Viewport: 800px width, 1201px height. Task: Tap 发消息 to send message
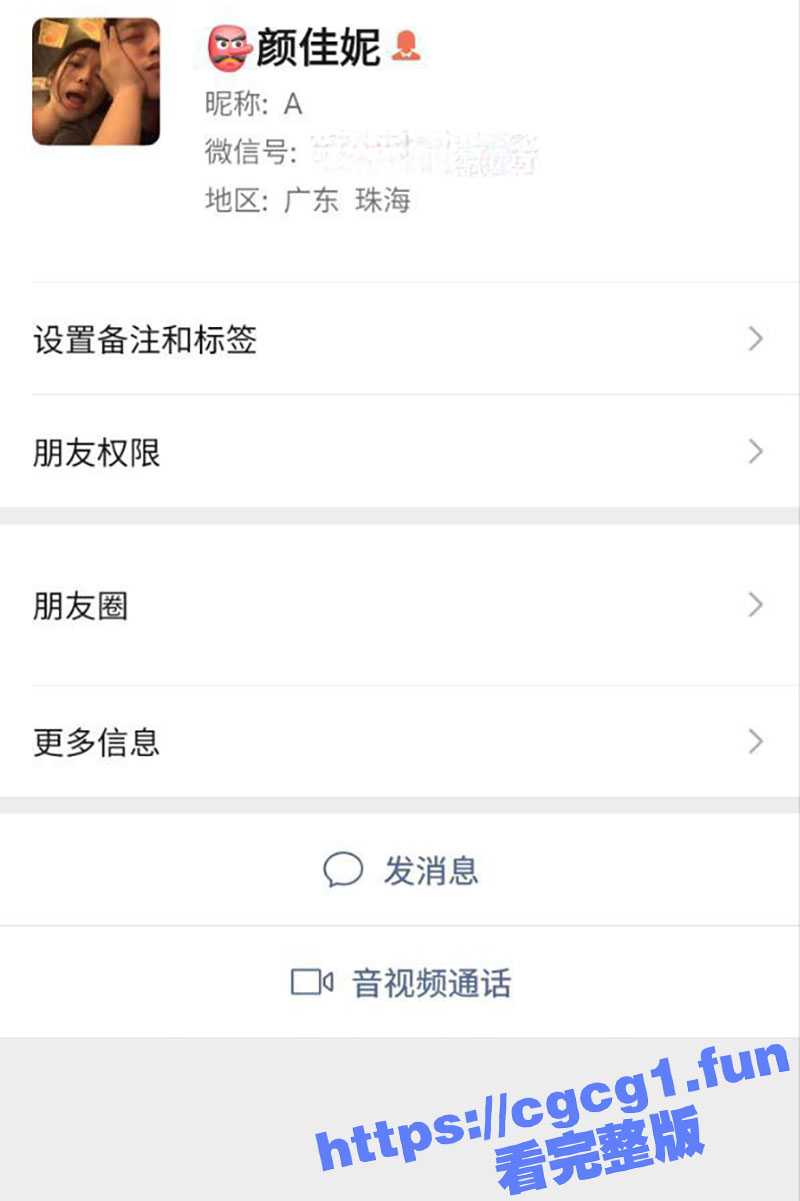(401, 870)
